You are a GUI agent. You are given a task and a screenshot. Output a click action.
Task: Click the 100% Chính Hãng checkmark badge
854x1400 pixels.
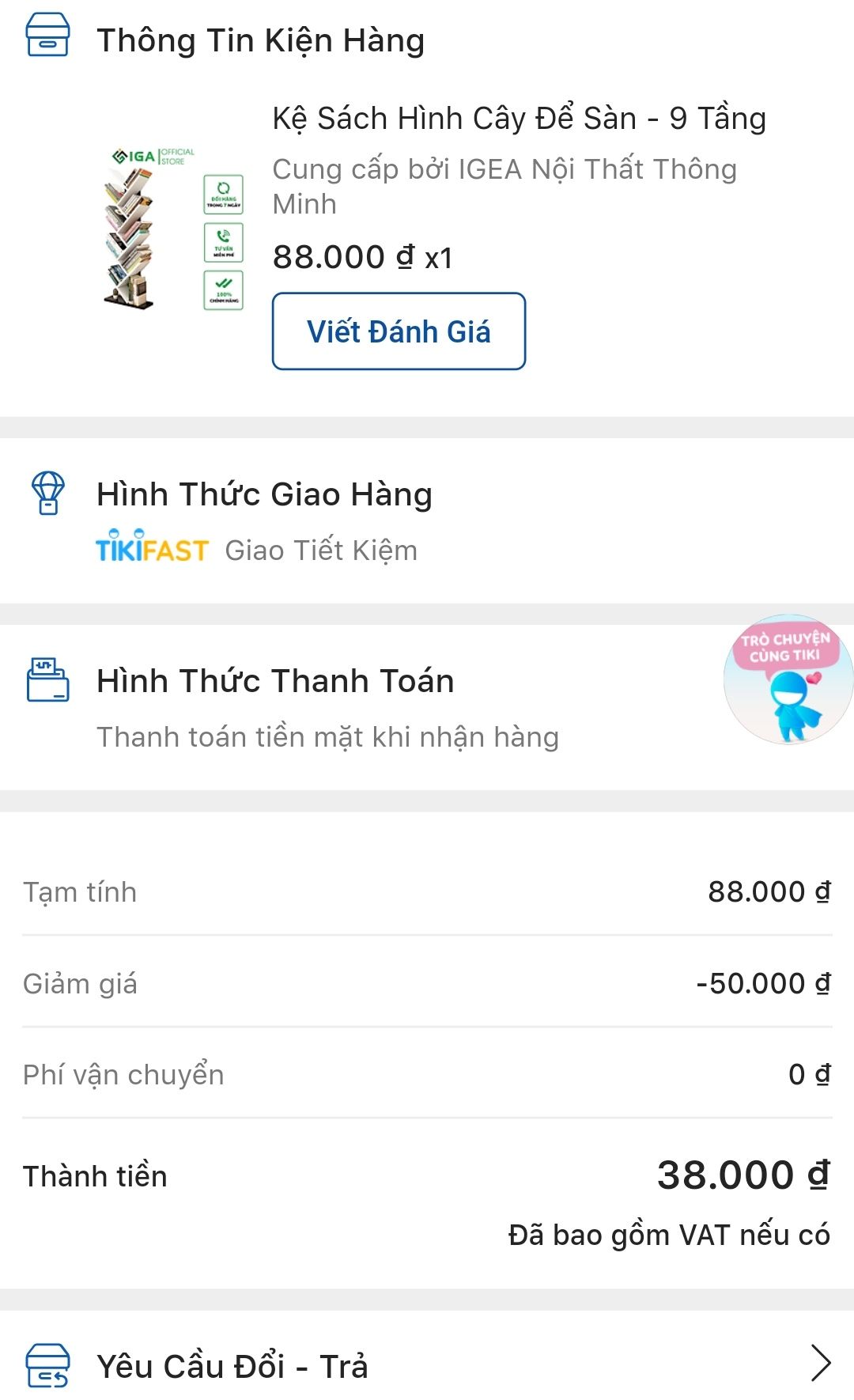(225, 291)
